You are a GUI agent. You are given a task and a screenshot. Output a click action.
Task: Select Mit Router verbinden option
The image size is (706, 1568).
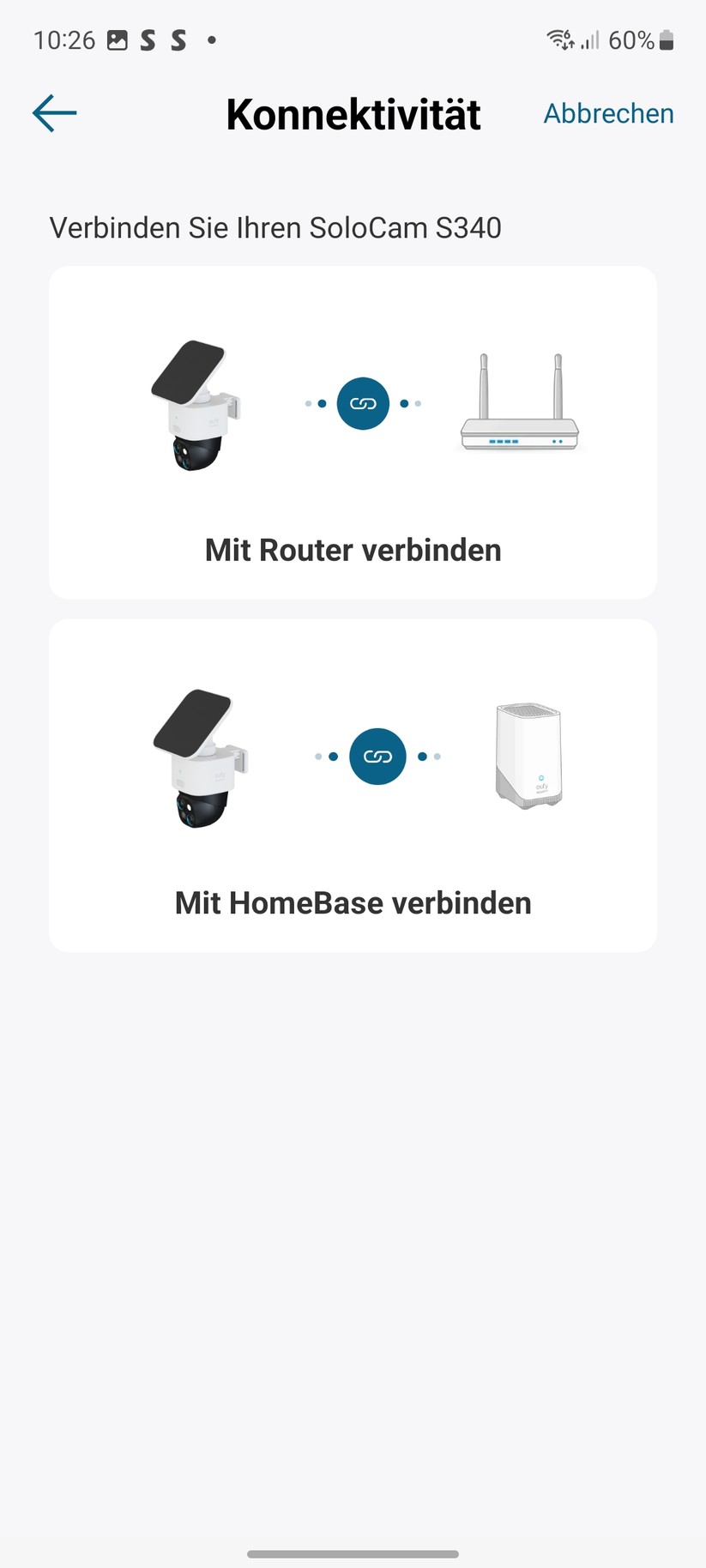[353, 549]
